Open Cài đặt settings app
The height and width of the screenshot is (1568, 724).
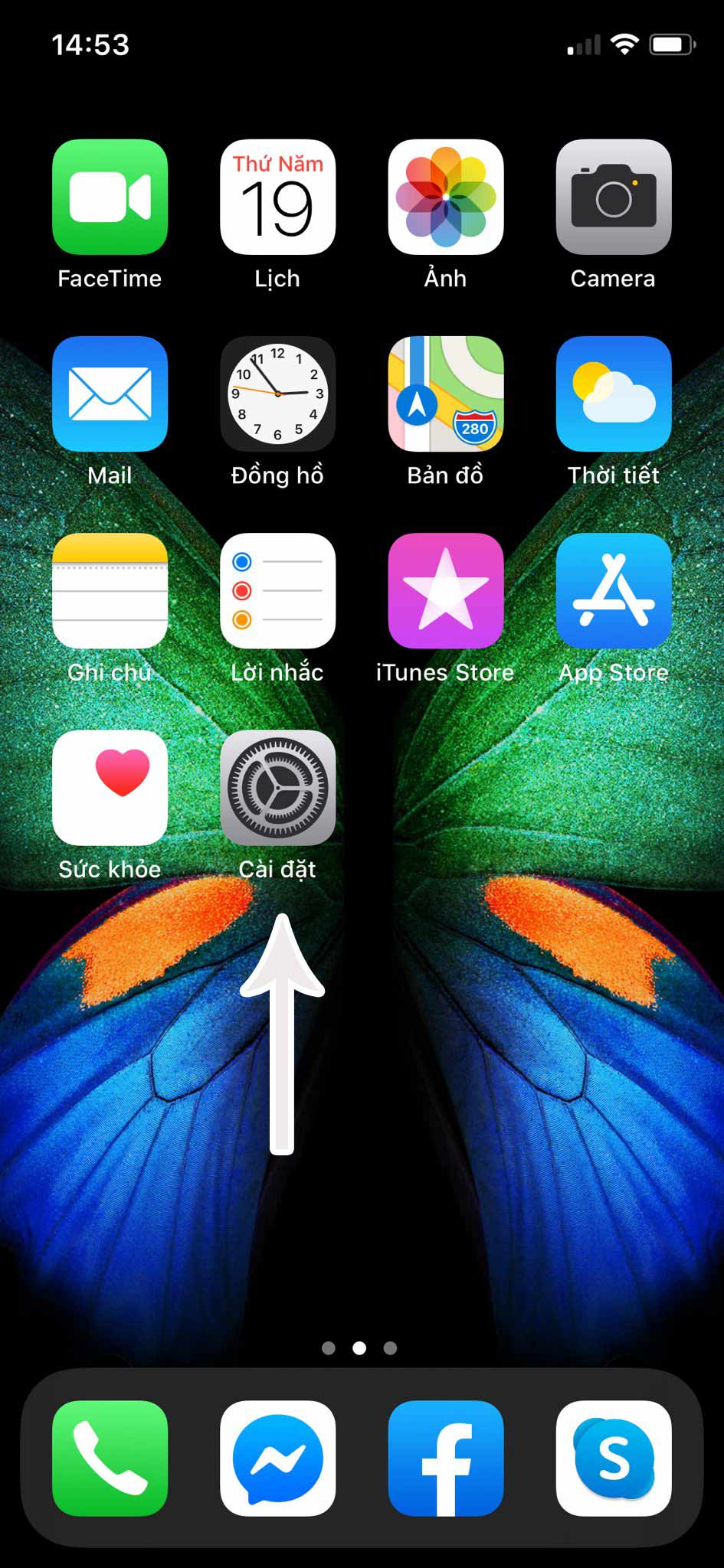coord(277,787)
